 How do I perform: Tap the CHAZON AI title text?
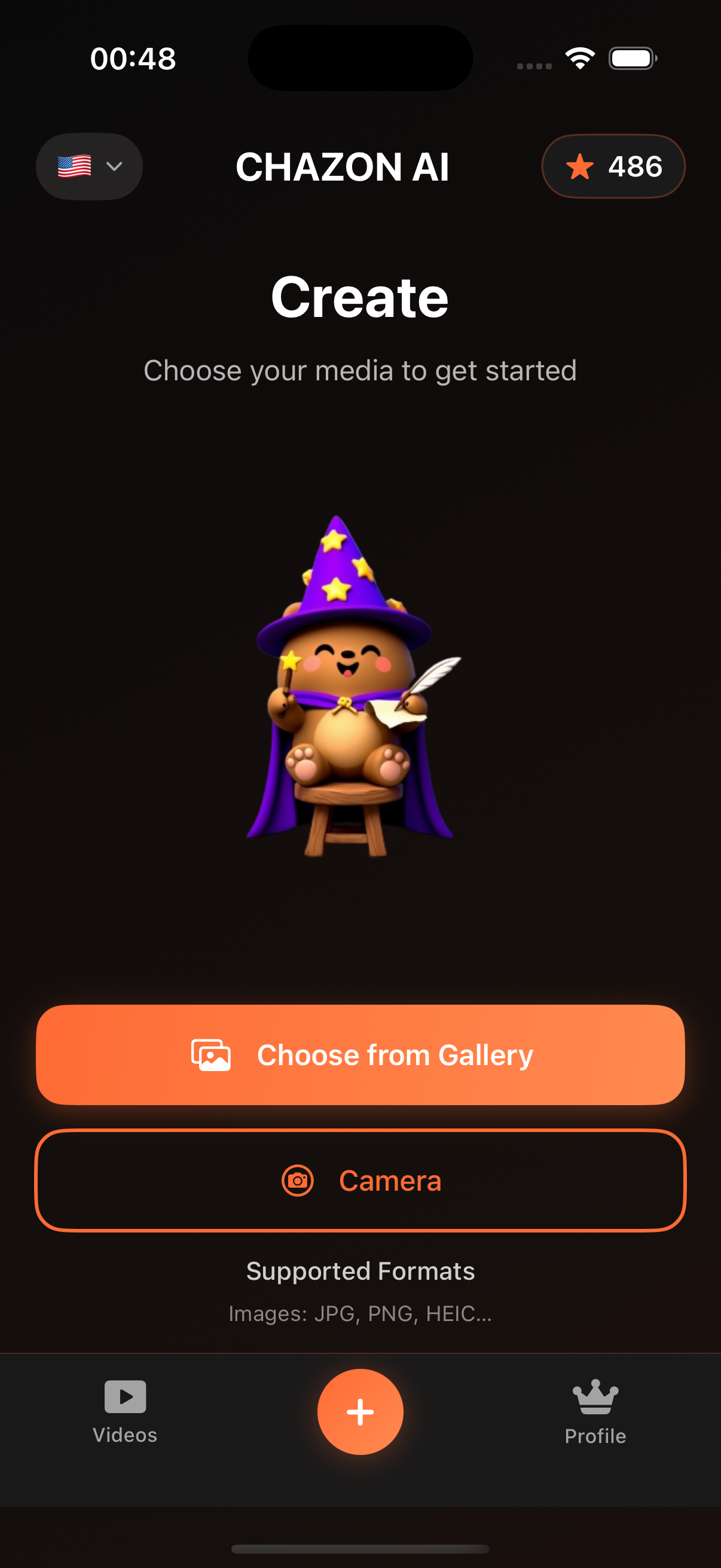(x=343, y=166)
